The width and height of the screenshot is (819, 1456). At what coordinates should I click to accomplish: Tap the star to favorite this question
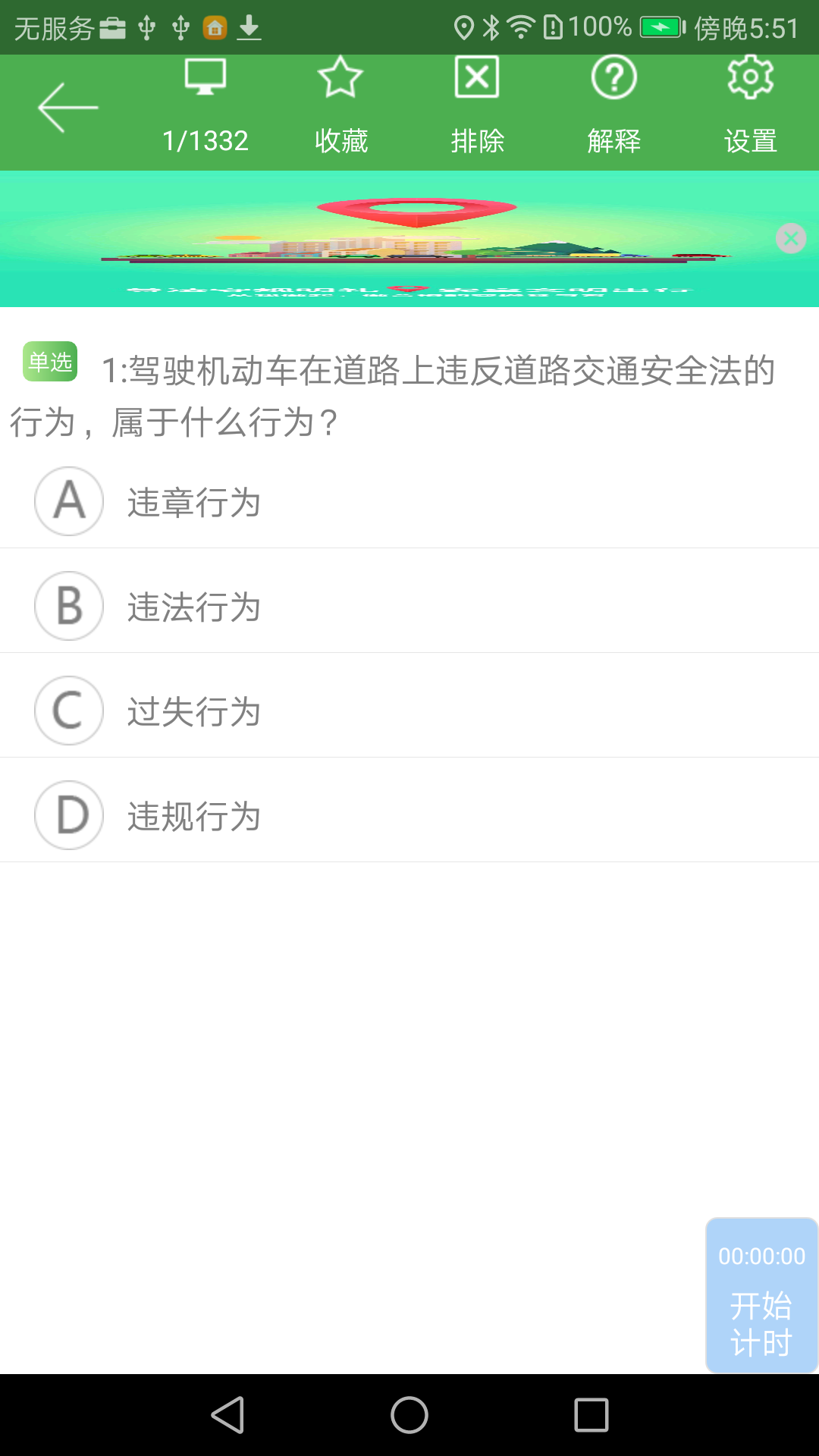click(x=340, y=77)
